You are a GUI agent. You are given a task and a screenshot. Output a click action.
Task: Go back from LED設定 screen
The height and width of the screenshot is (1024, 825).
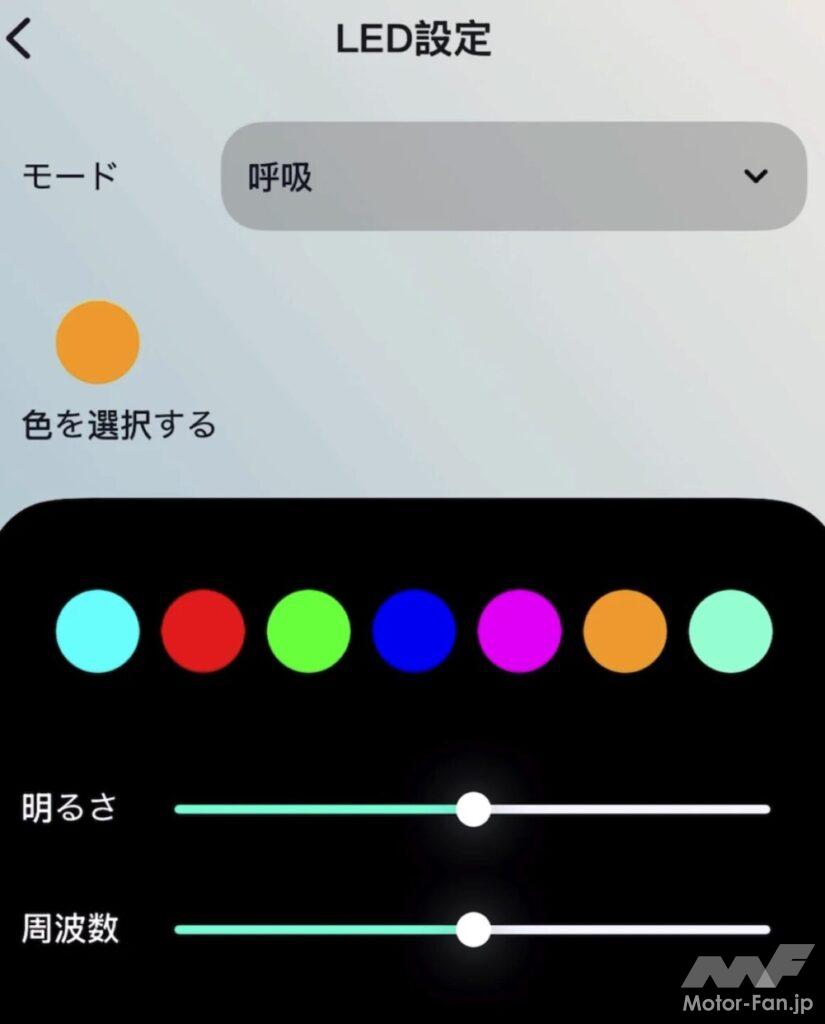[x=20, y=41]
